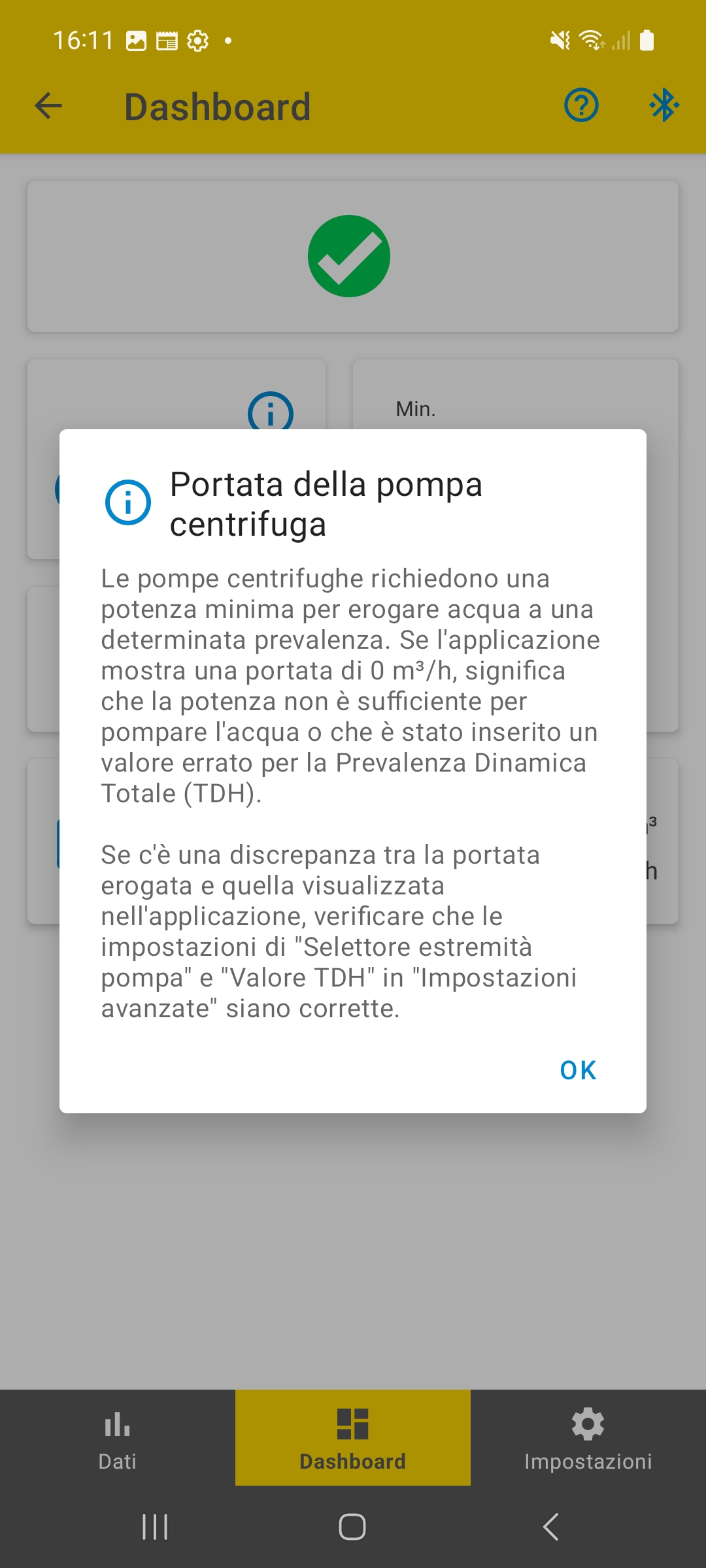Image resolution: width=706 pixels, height=1568 pixels.
Task: Dismiss the dialog with OK
Action: tap(578, 1070)
